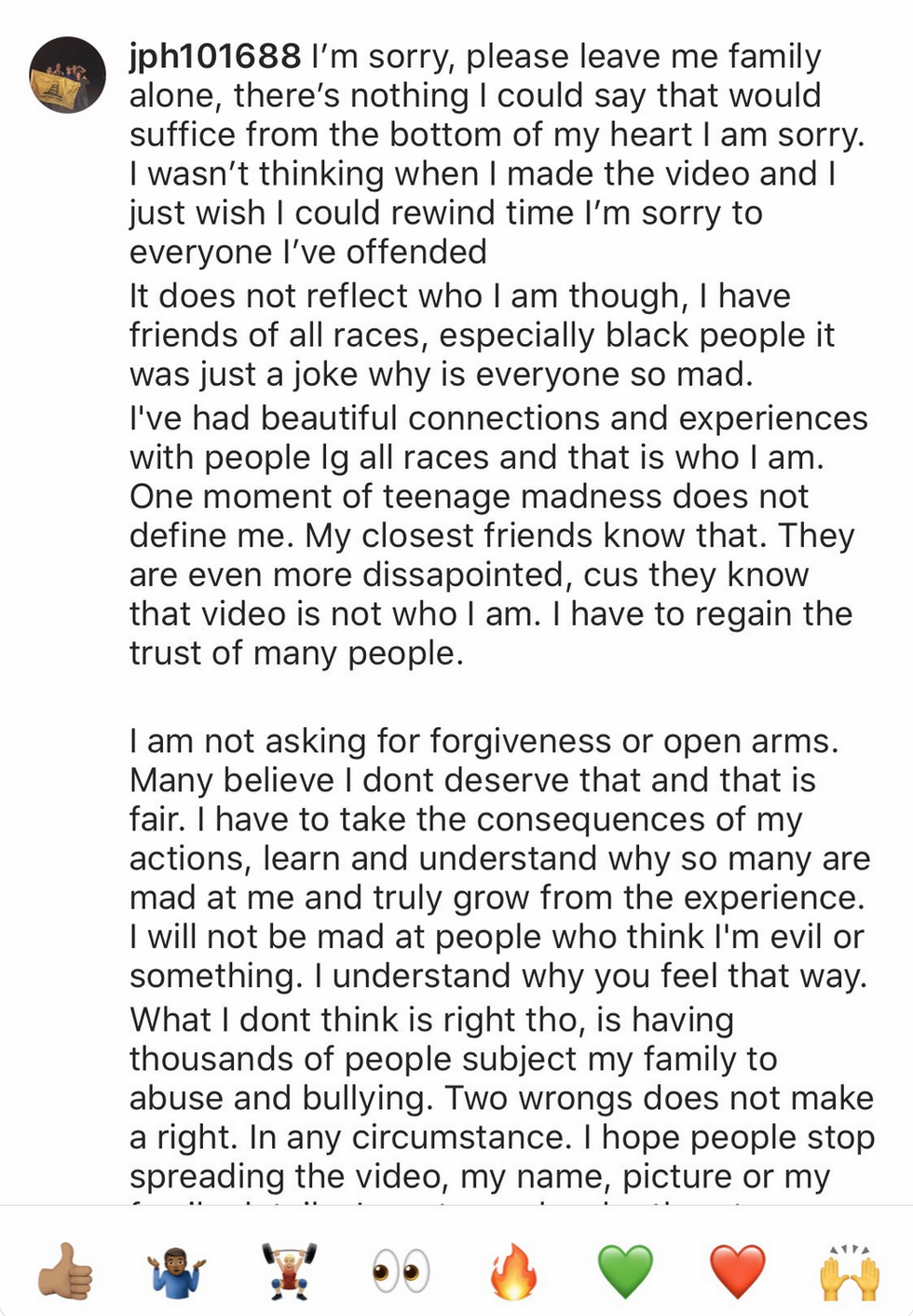Insert the fire emoji

tap(513, 1271)
